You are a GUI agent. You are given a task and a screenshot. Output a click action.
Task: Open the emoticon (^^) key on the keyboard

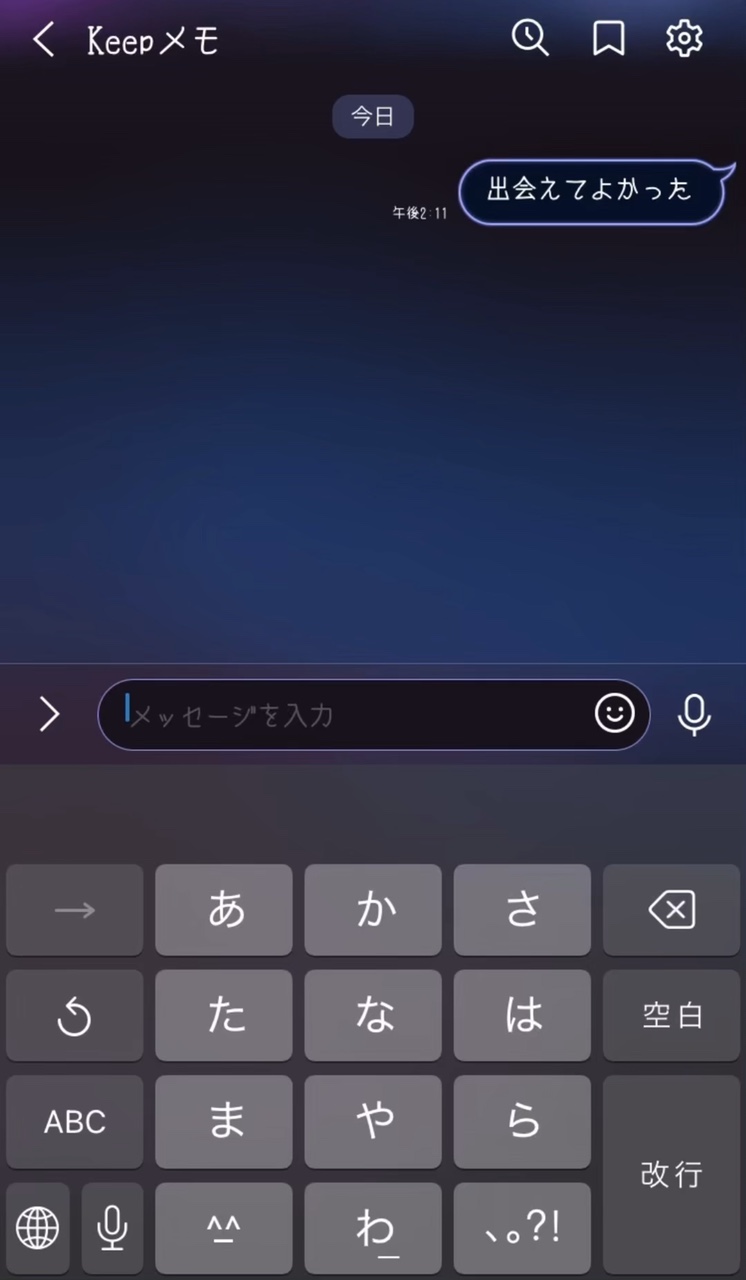coord(224,1228)
